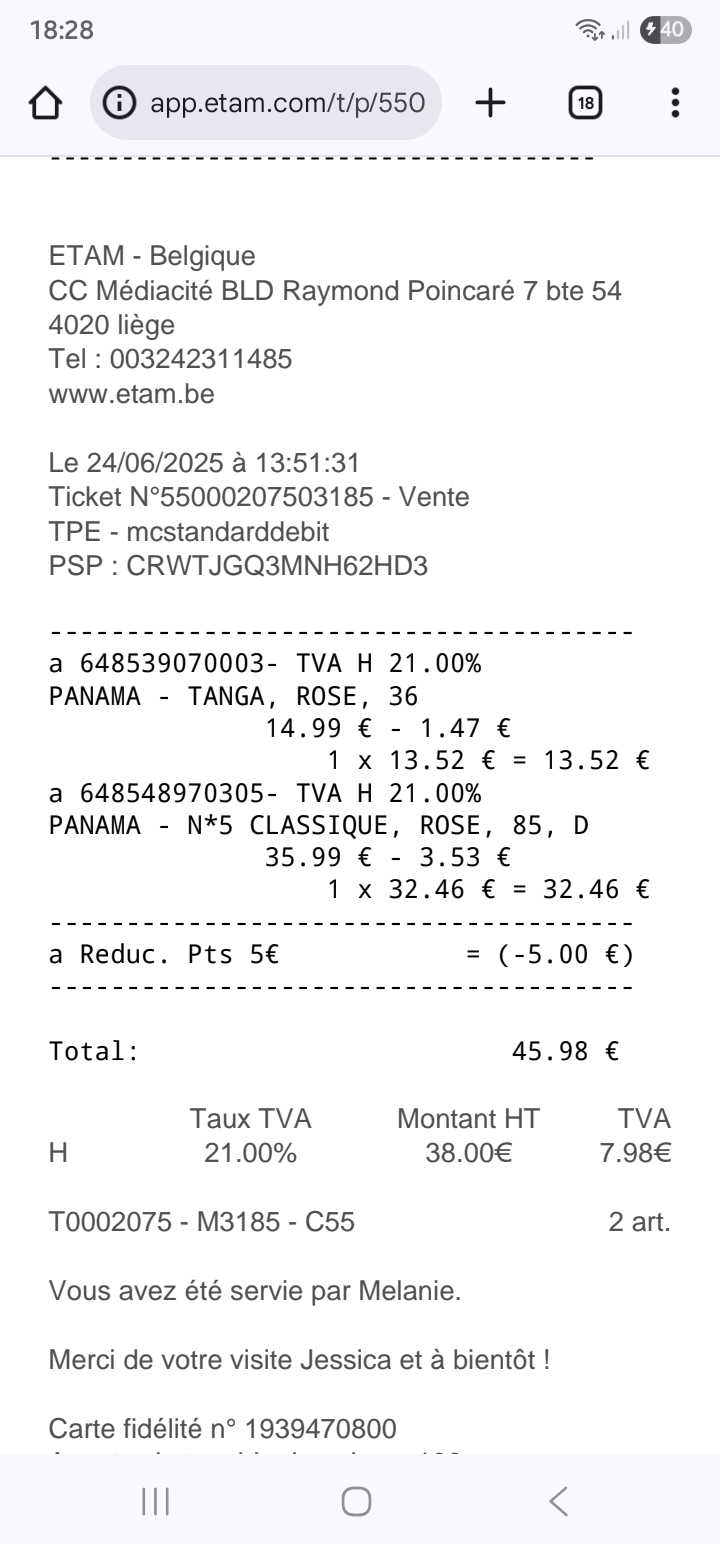Screen dimensions: 720x1544
Task: Open a new browser tab
Action: 490,103
